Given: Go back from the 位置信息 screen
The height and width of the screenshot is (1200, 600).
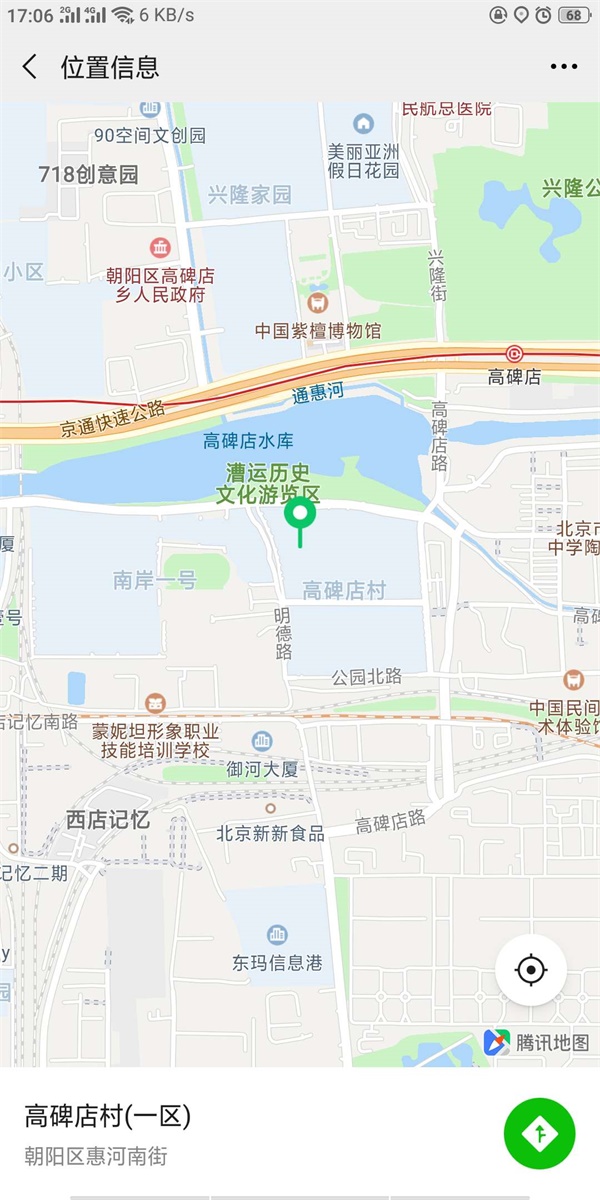Looking at the screenshot, I should (30, 67).
